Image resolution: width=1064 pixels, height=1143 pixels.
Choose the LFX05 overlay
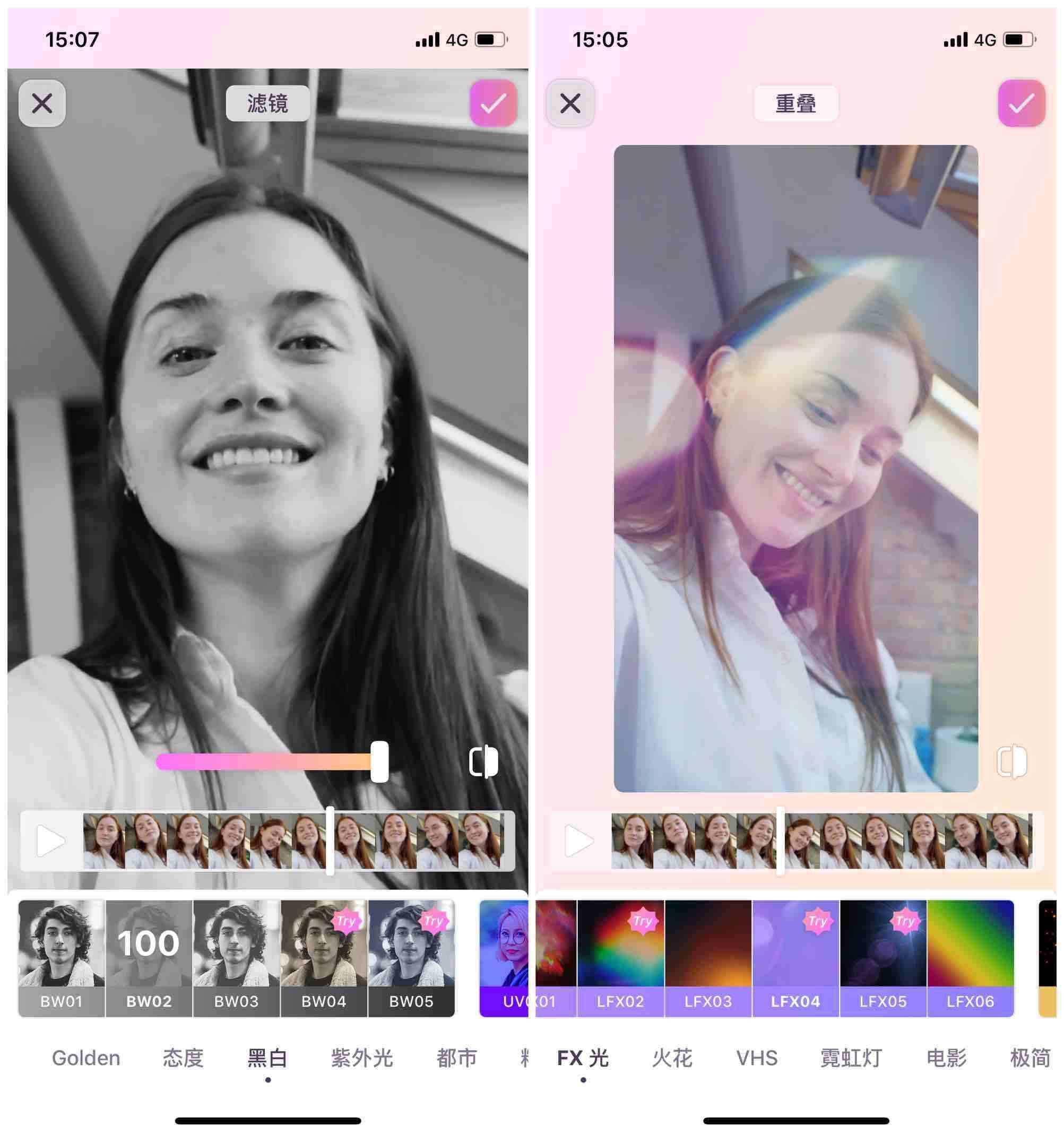[x=883, y=957]
